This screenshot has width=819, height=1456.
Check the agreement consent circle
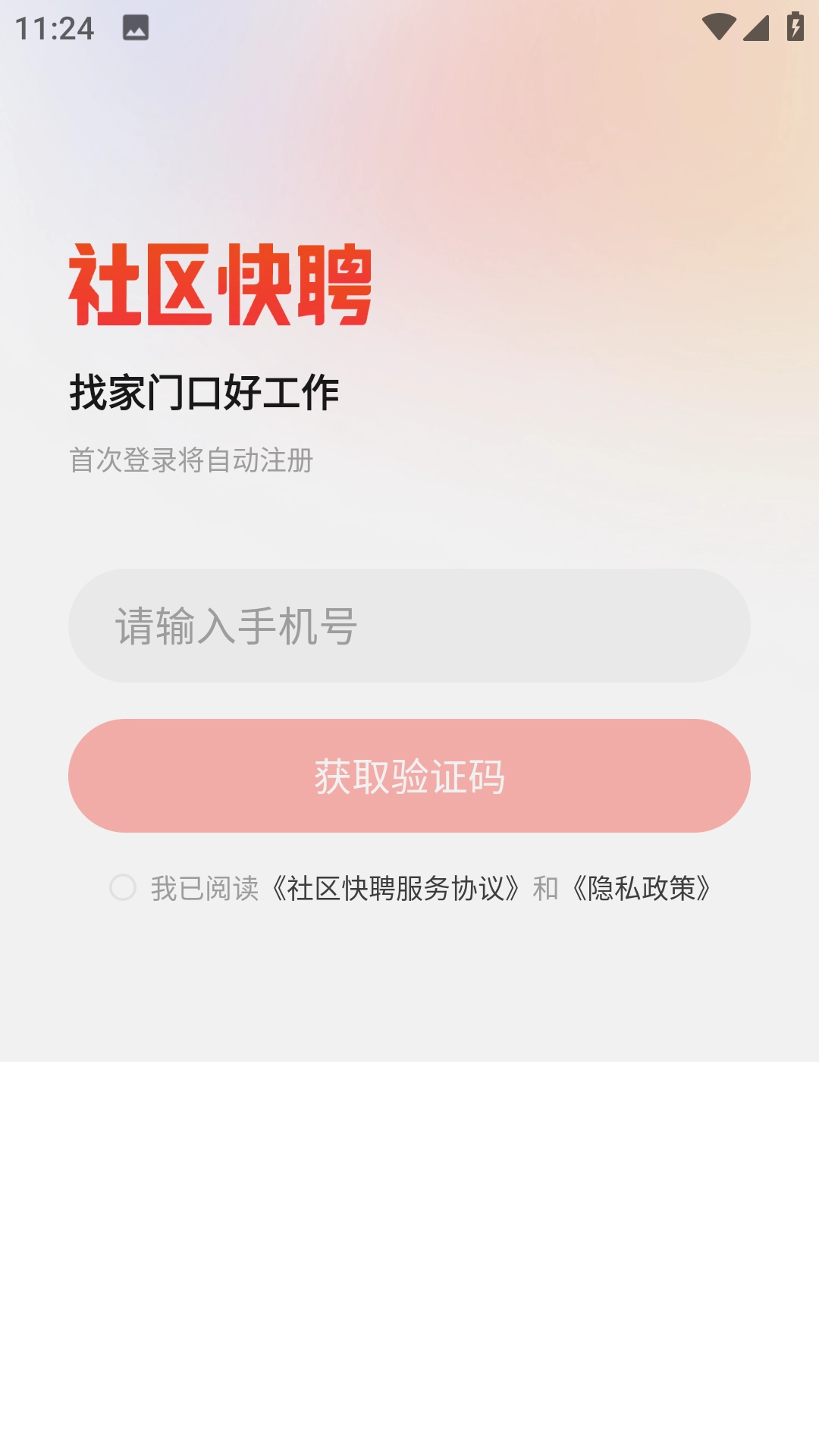[123, 887]
